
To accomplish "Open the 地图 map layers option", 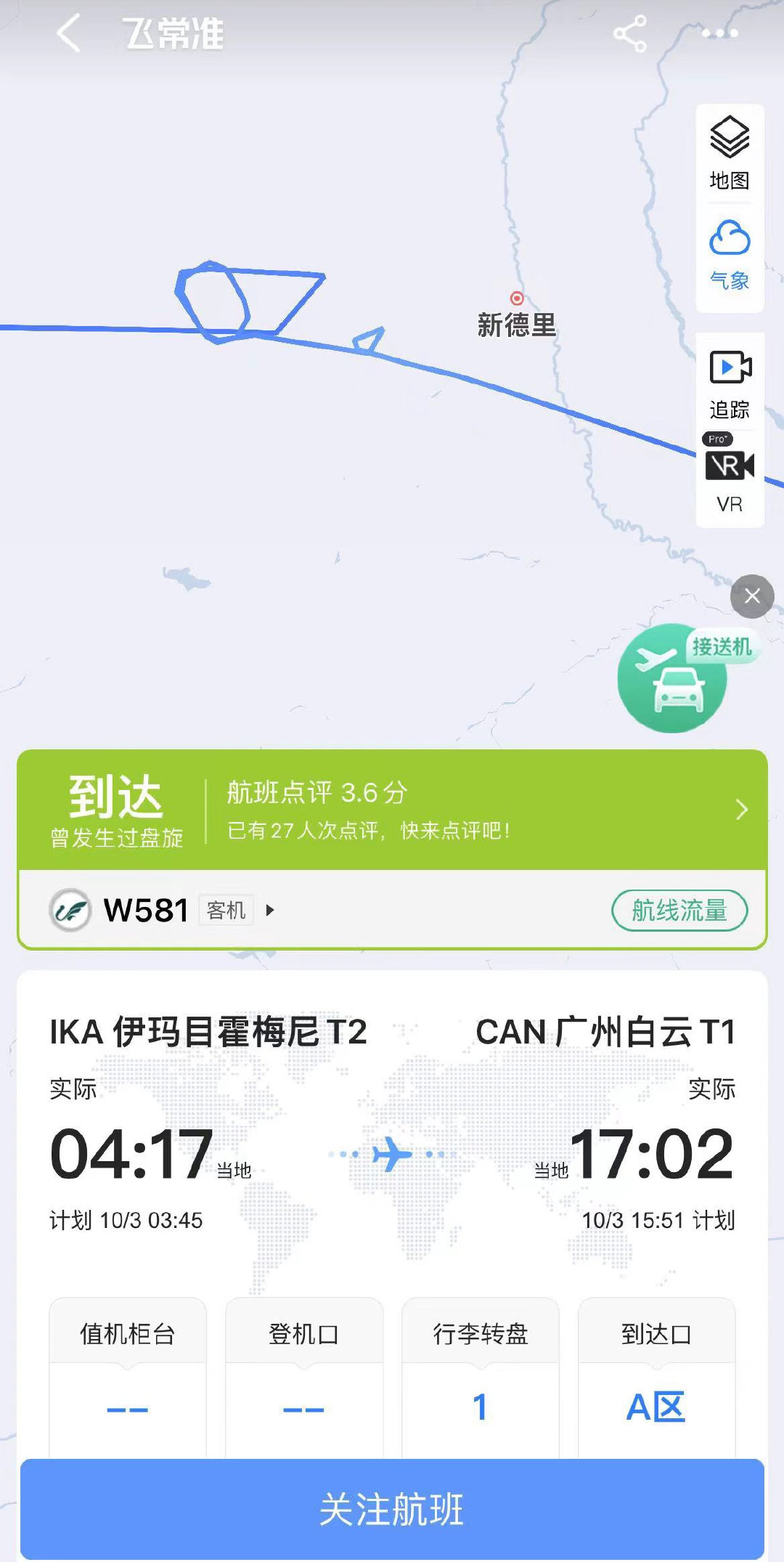I will pos(729,154).
